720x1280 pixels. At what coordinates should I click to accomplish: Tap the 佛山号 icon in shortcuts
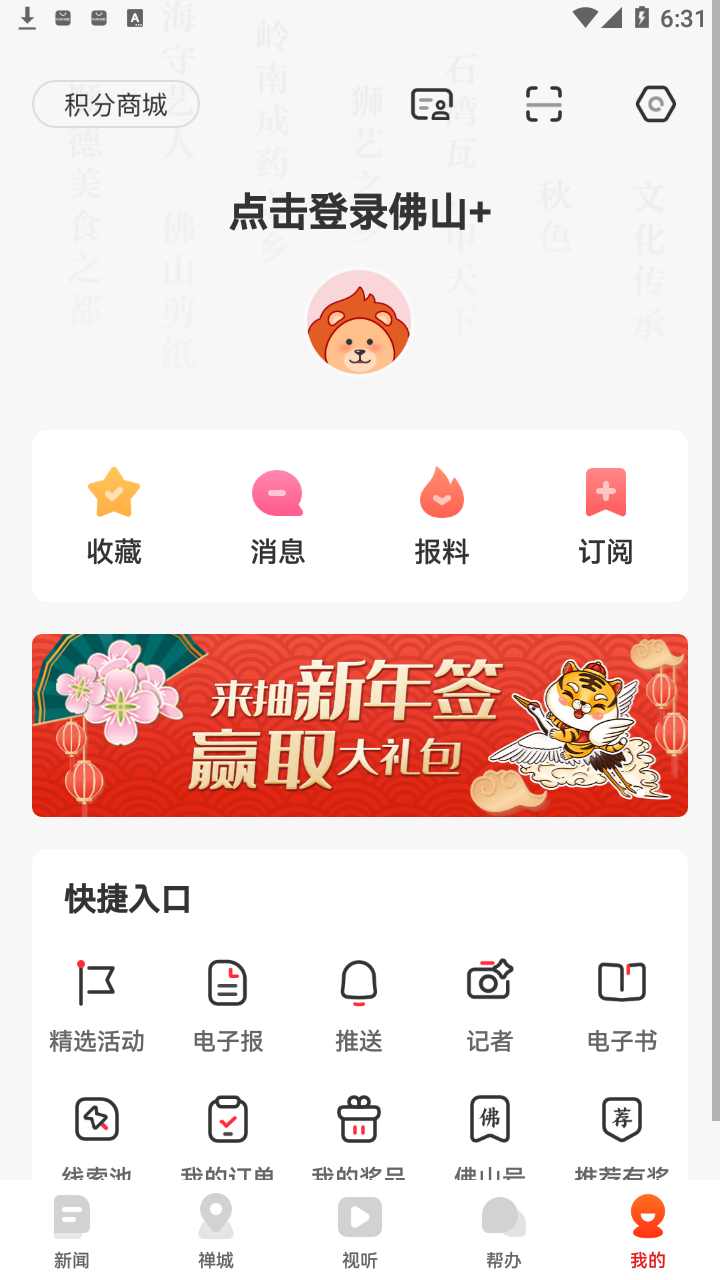pos(490,1119)
